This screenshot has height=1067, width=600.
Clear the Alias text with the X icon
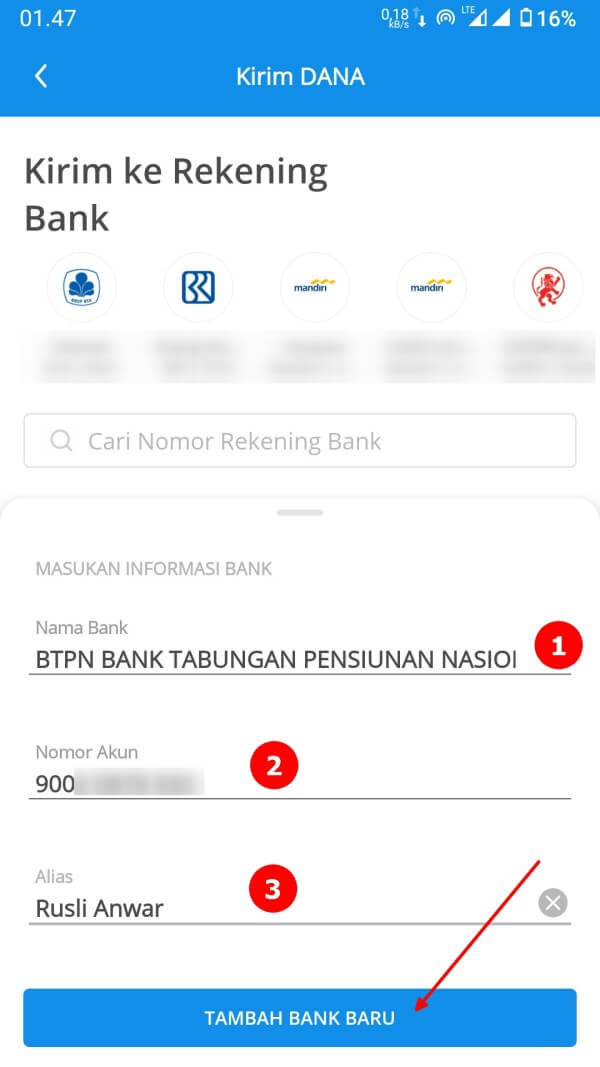click(x=553, y=904)
